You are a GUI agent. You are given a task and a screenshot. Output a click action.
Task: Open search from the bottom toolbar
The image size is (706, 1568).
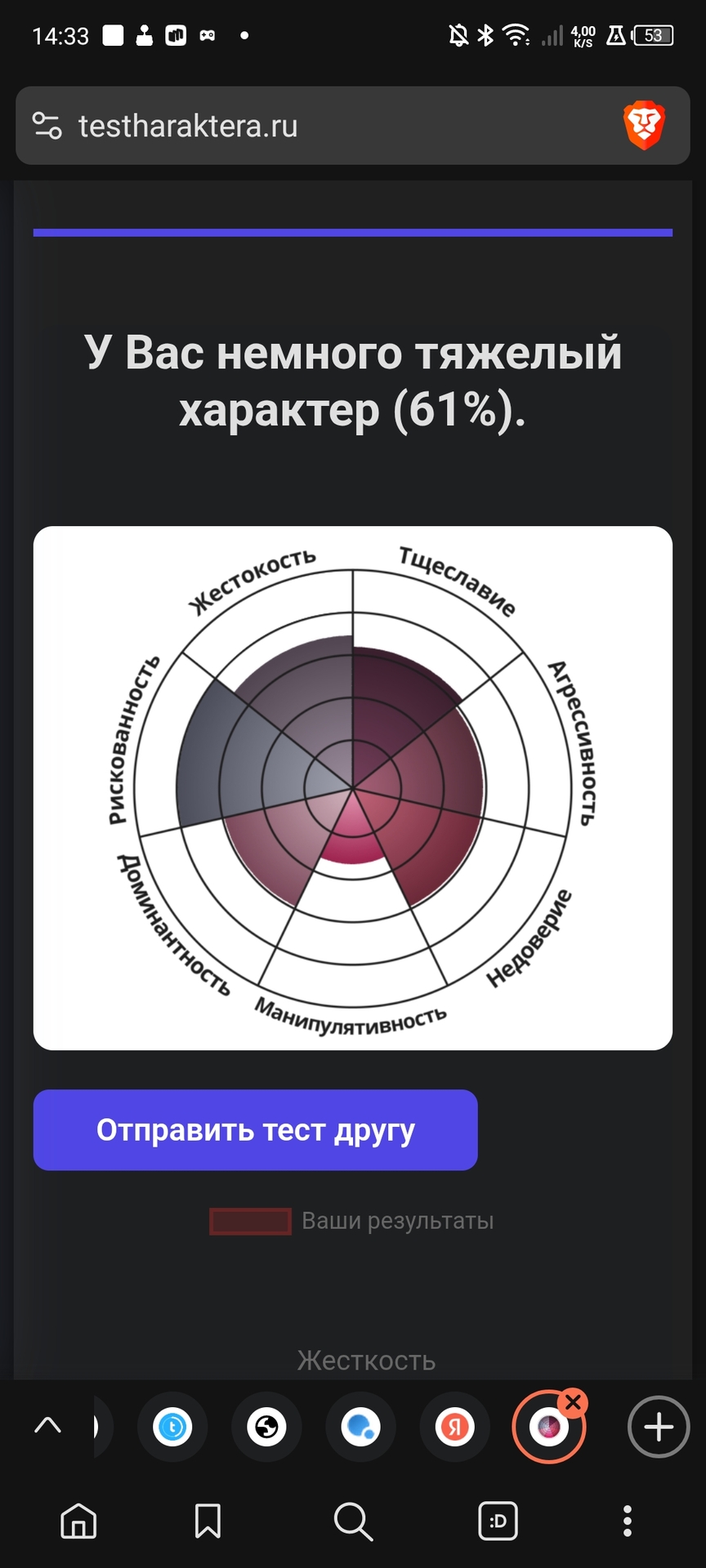pyautogui.click(x=353, y=1521)
